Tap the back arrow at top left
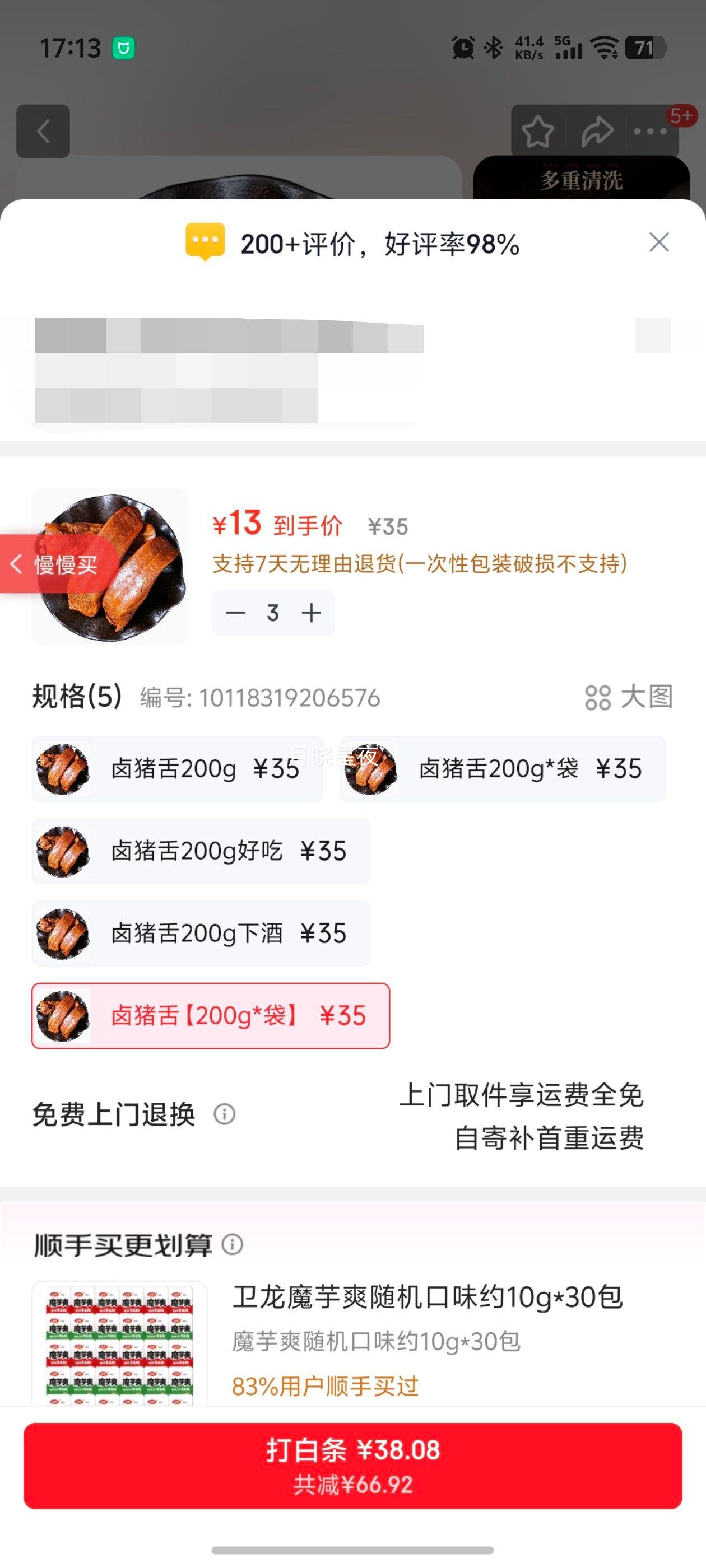 pyautogui.click(x=43, y=131)
